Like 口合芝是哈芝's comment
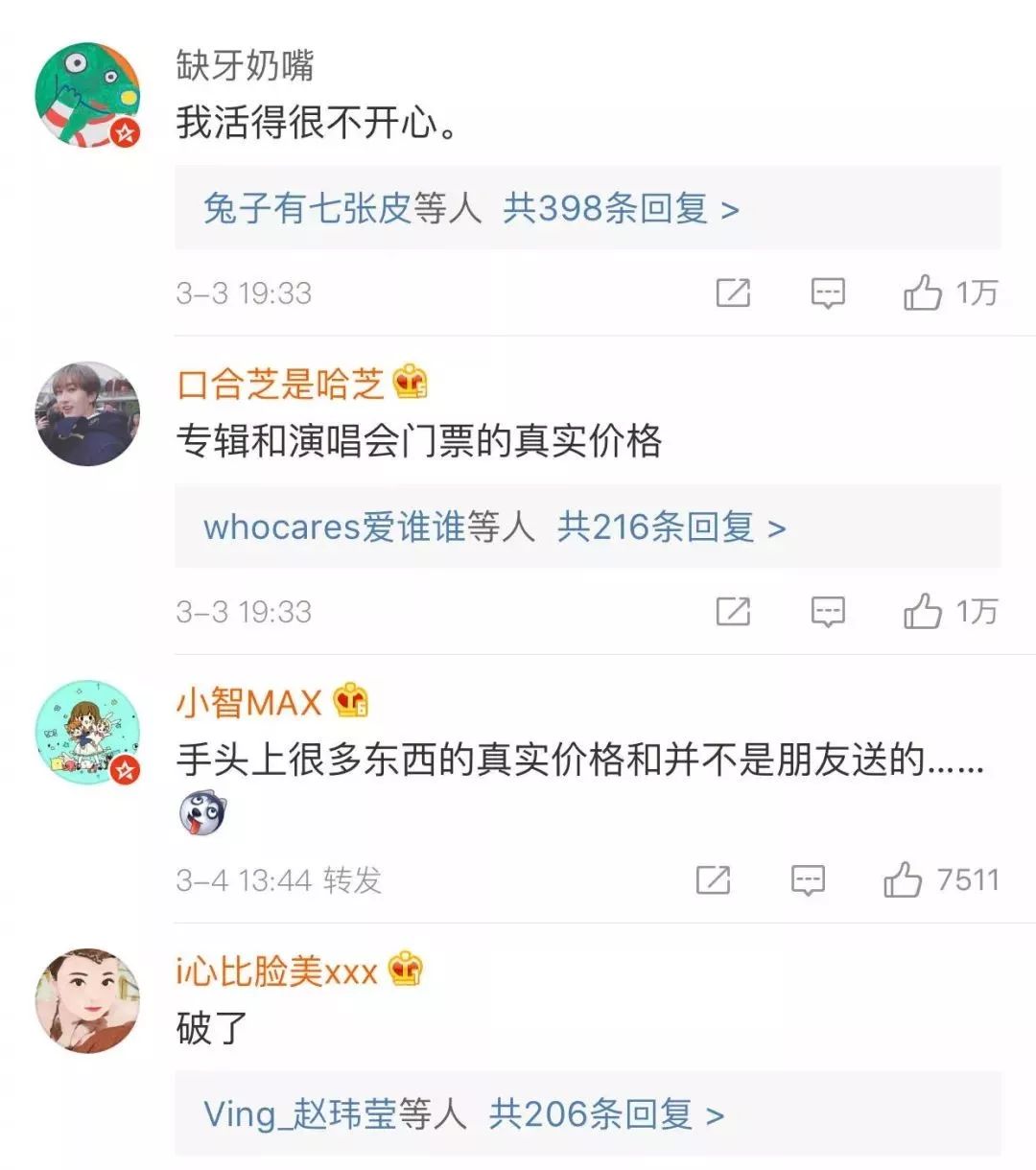 click(x=923, y=611)
